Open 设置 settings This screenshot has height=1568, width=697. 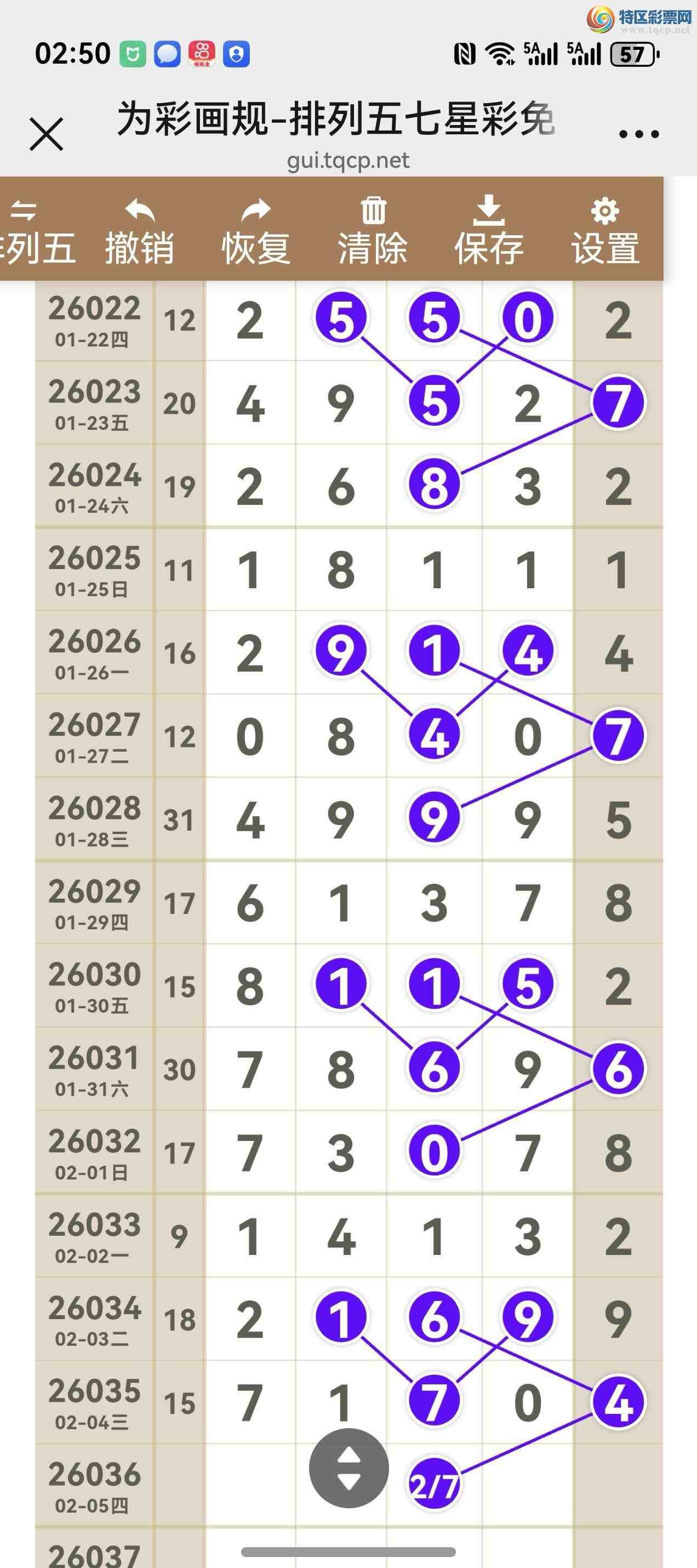click(x=605, y=232)
